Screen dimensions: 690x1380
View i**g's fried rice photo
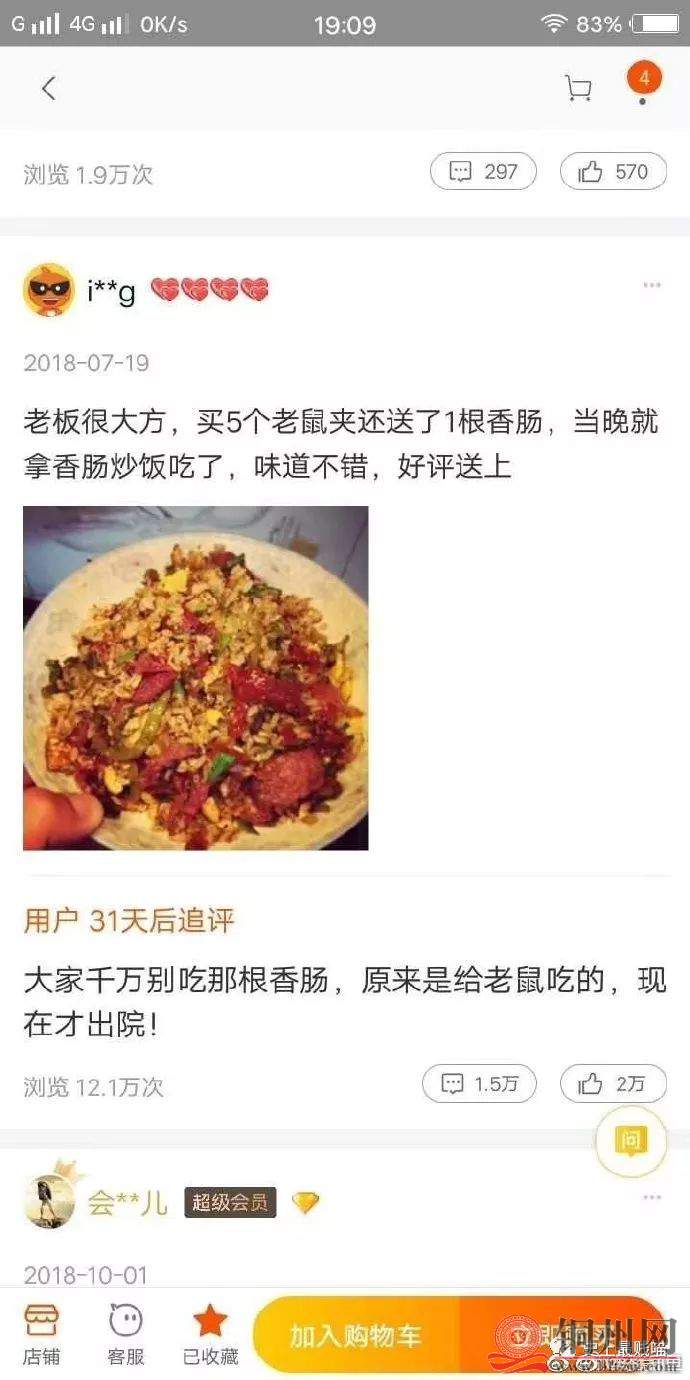(196, 678)
